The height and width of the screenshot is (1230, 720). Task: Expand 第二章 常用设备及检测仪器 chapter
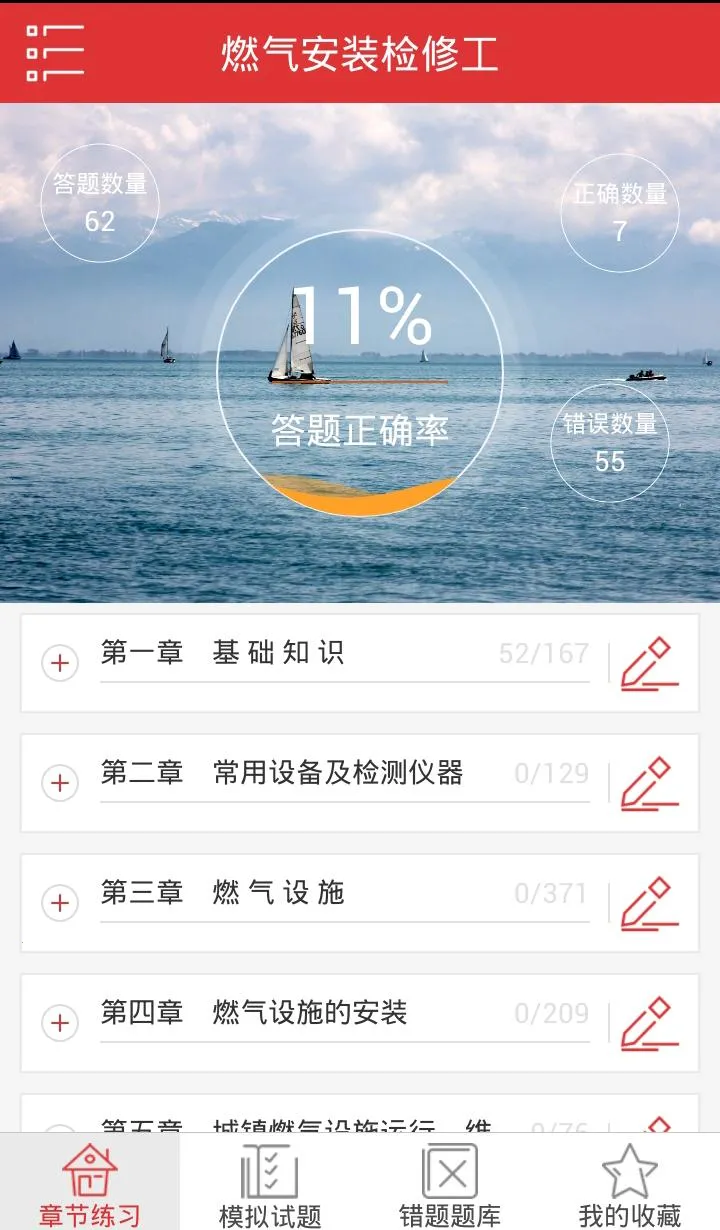60,783
